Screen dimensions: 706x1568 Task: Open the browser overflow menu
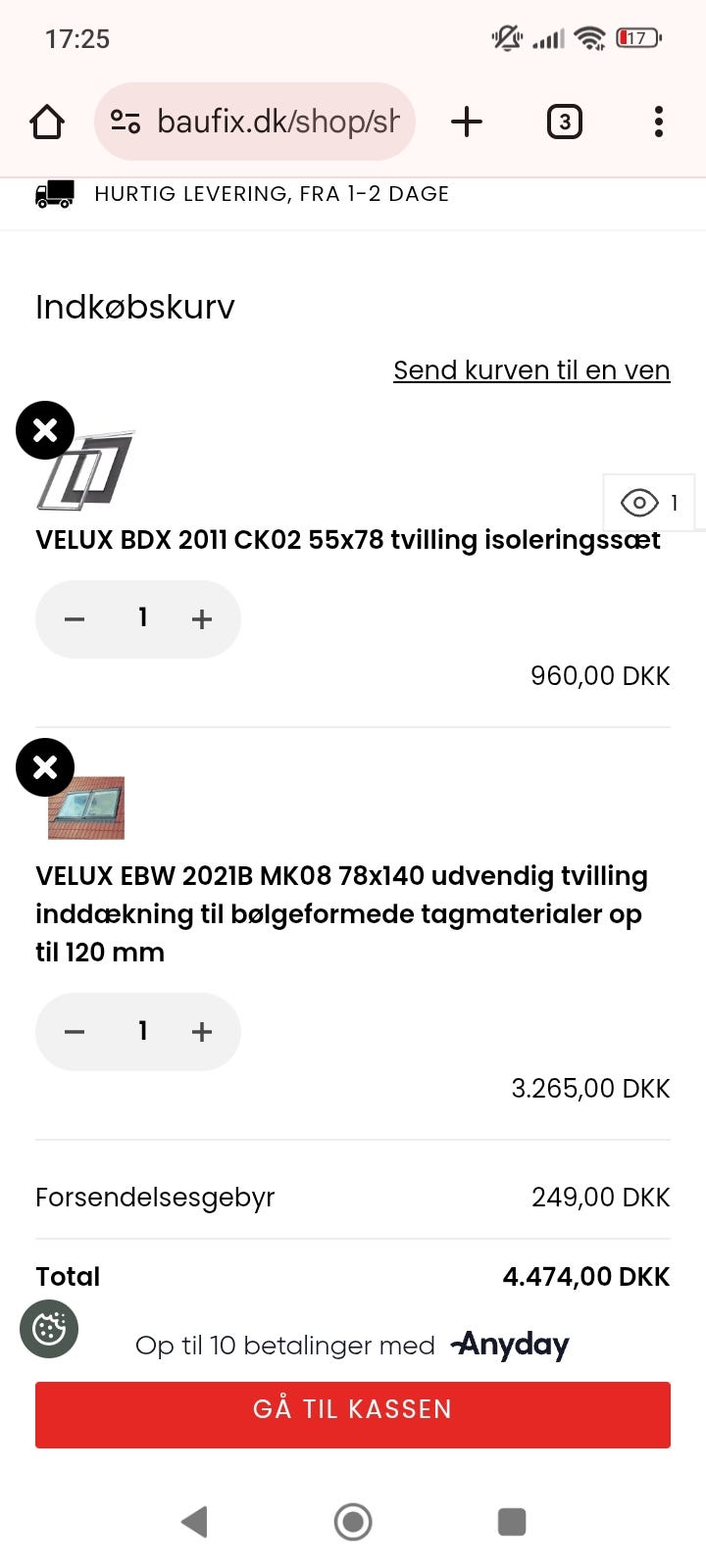click(x=658, y=122)
